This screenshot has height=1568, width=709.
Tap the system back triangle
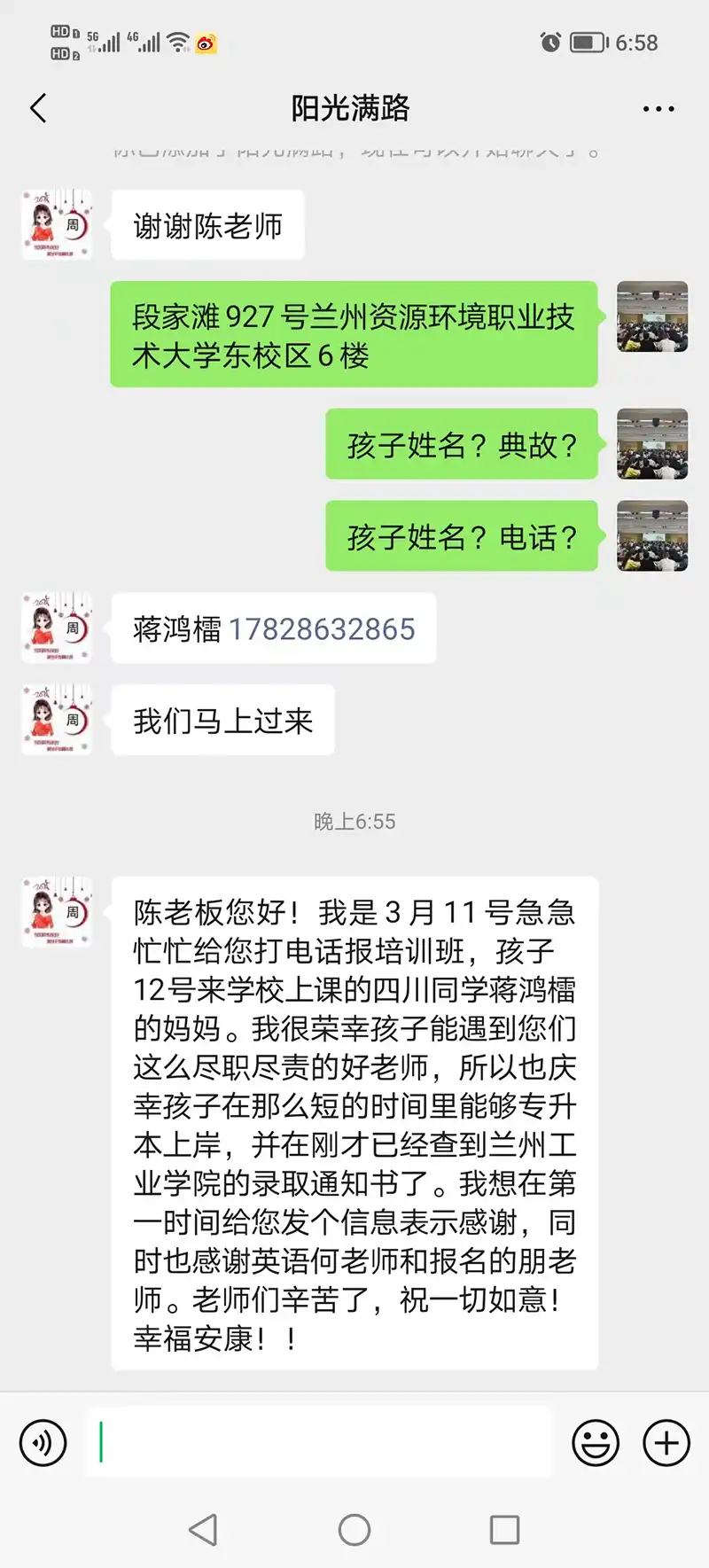tap(204, 1530)
